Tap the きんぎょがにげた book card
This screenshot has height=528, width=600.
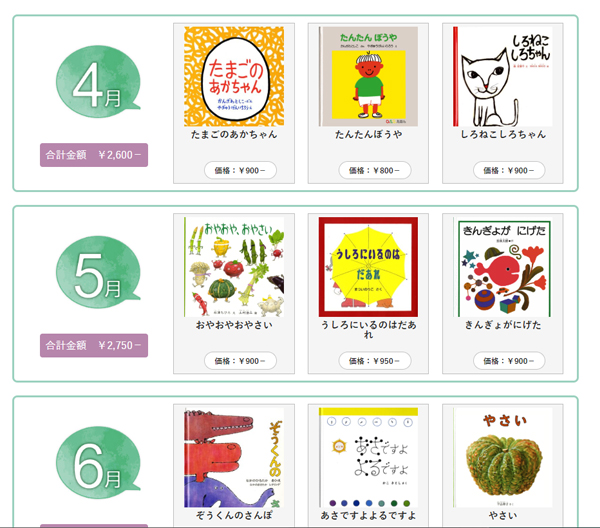tap(503, 268)
